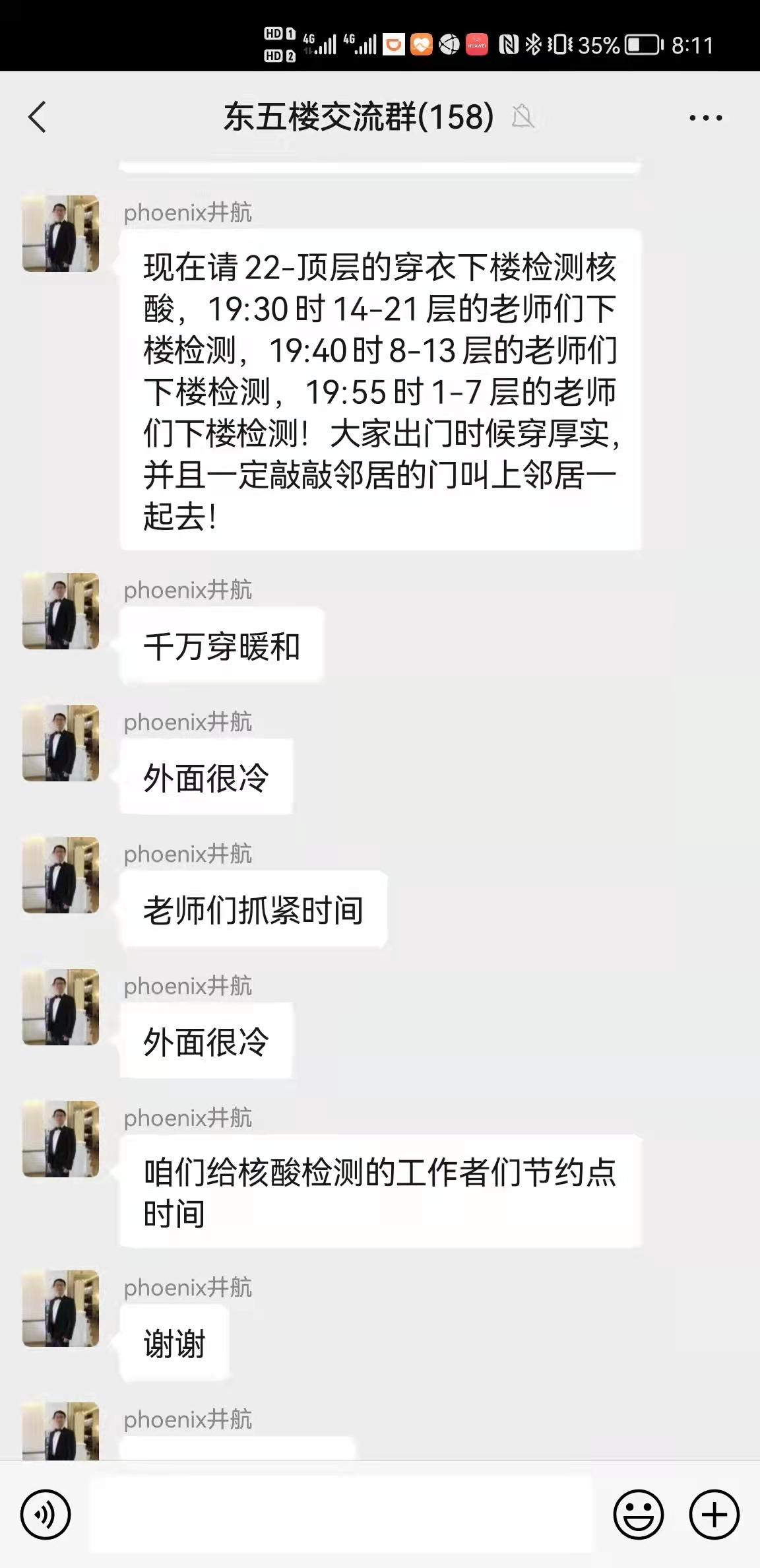The image size is (760, 1568).
Task: Go back to the chat list
Action: click(x=38, y=117)
